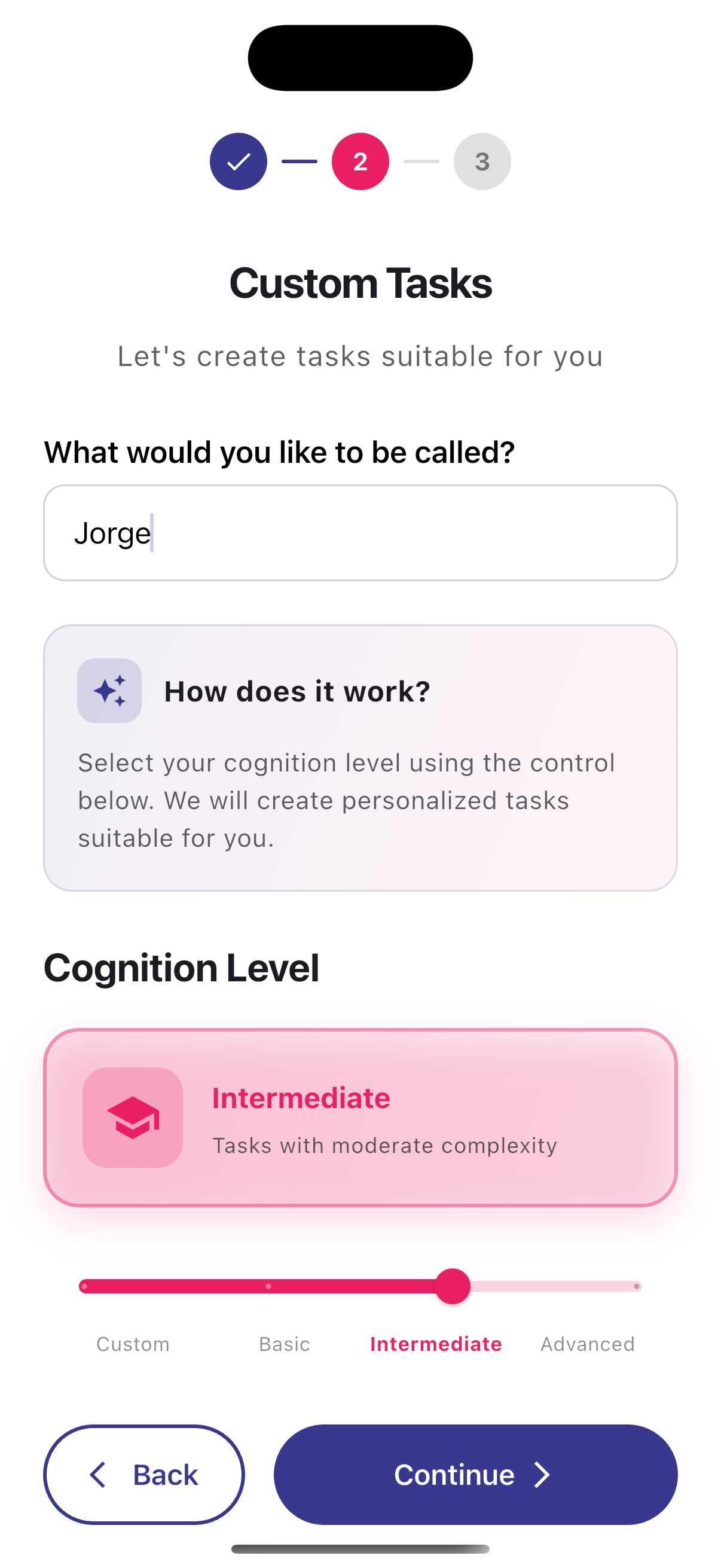Tap the Intermediate slider handle

coord(453,1286)
